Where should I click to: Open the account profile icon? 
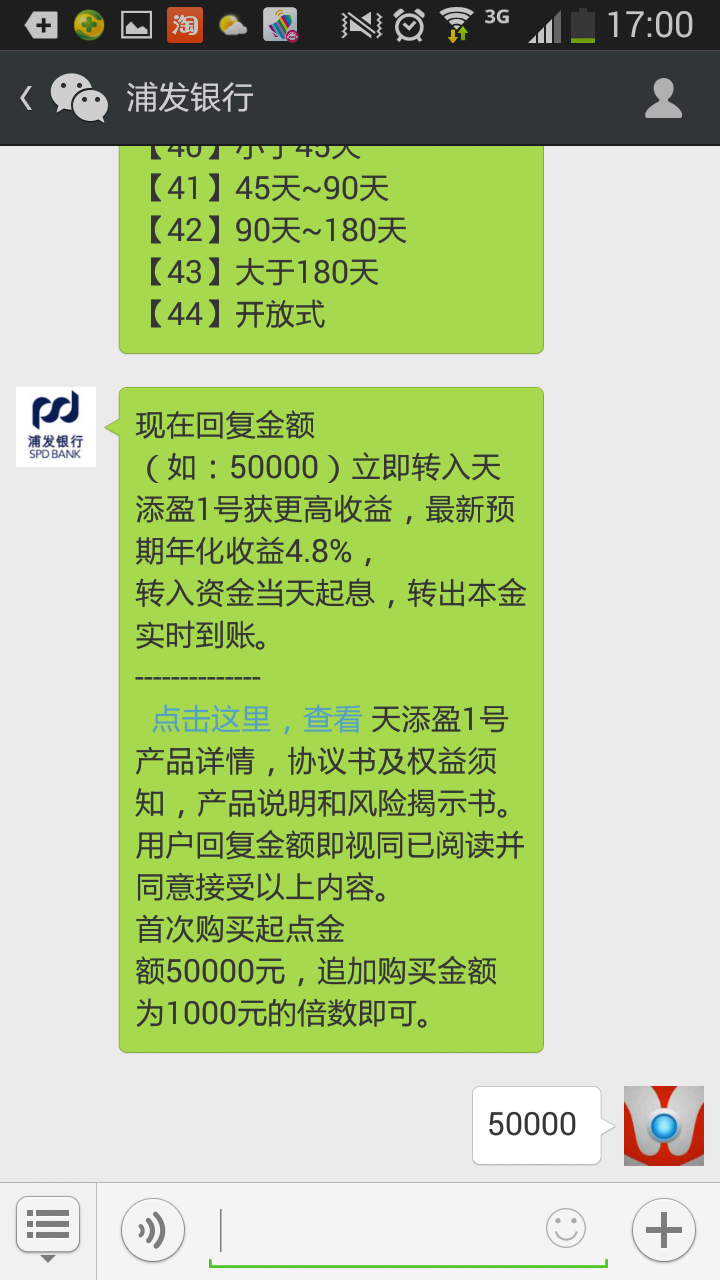click(663, 98)
